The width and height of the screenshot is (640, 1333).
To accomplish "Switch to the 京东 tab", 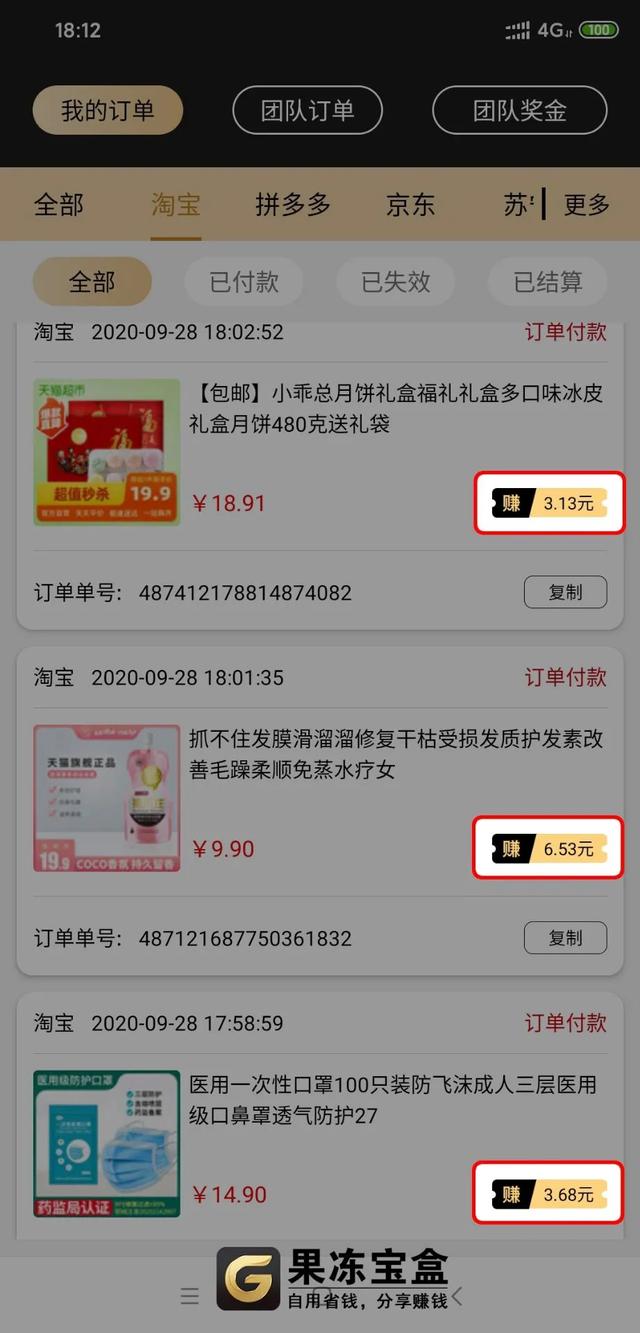I will pyautogui.click(x=411, y=205).
